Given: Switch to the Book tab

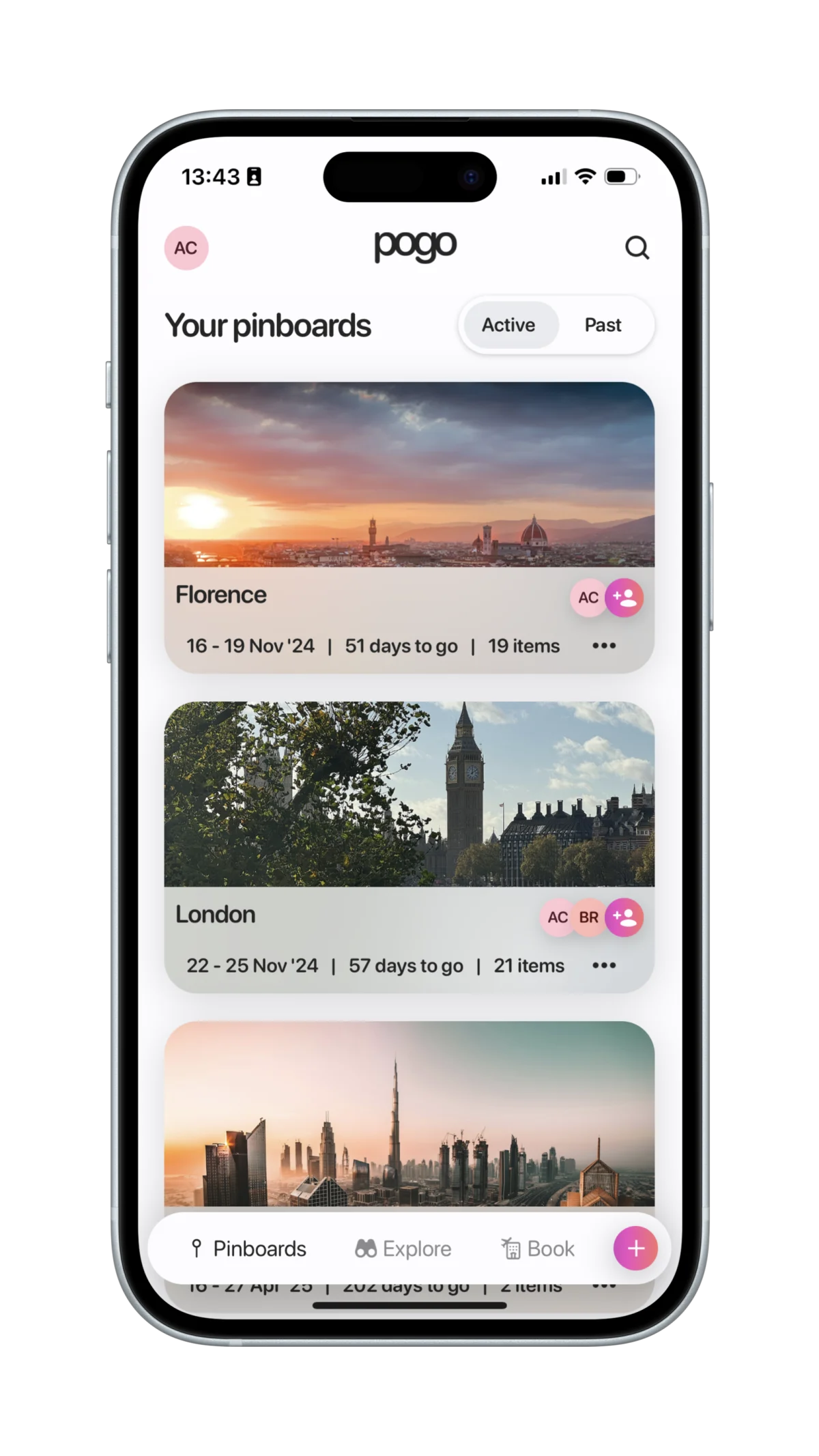Looking at the screenshot, I should click(x=538, y=1248).
